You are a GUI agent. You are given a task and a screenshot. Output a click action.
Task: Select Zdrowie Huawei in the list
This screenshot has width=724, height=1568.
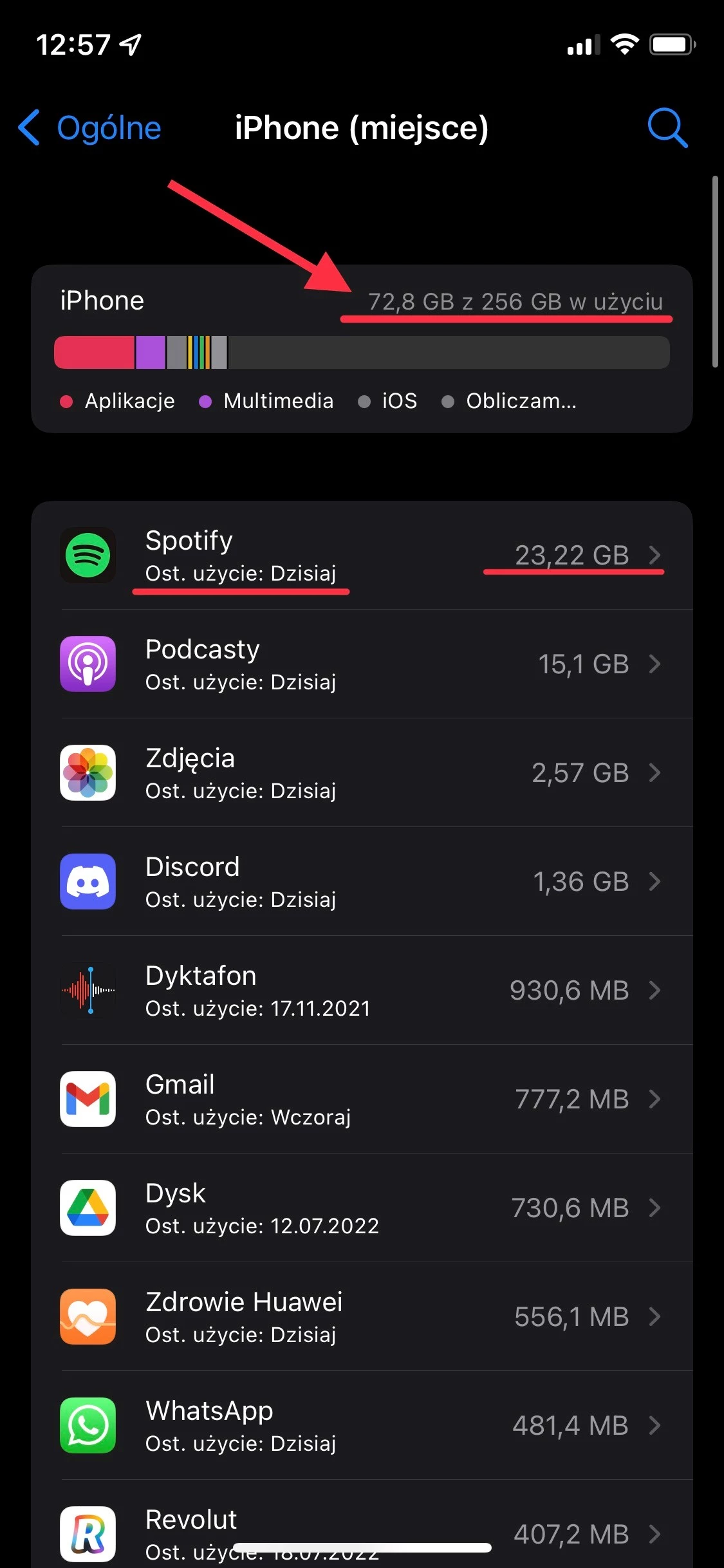click(x=362, y=1317)
